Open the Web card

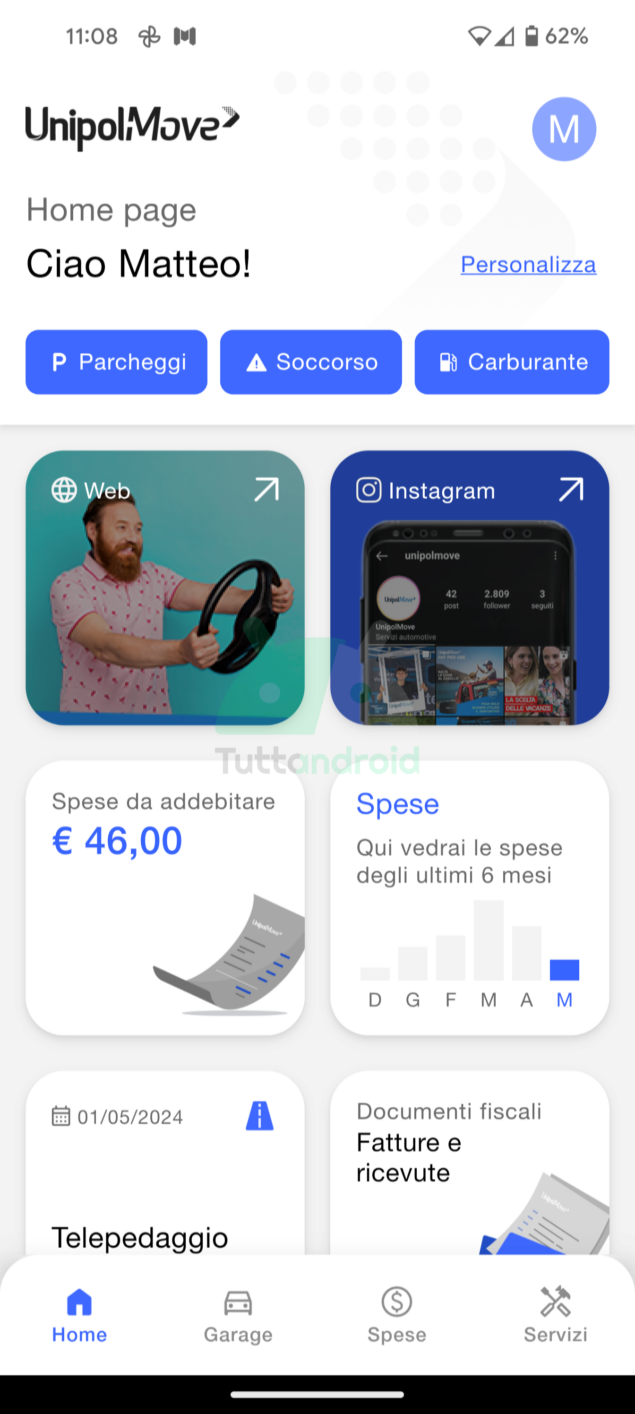[x=165, y=588]
